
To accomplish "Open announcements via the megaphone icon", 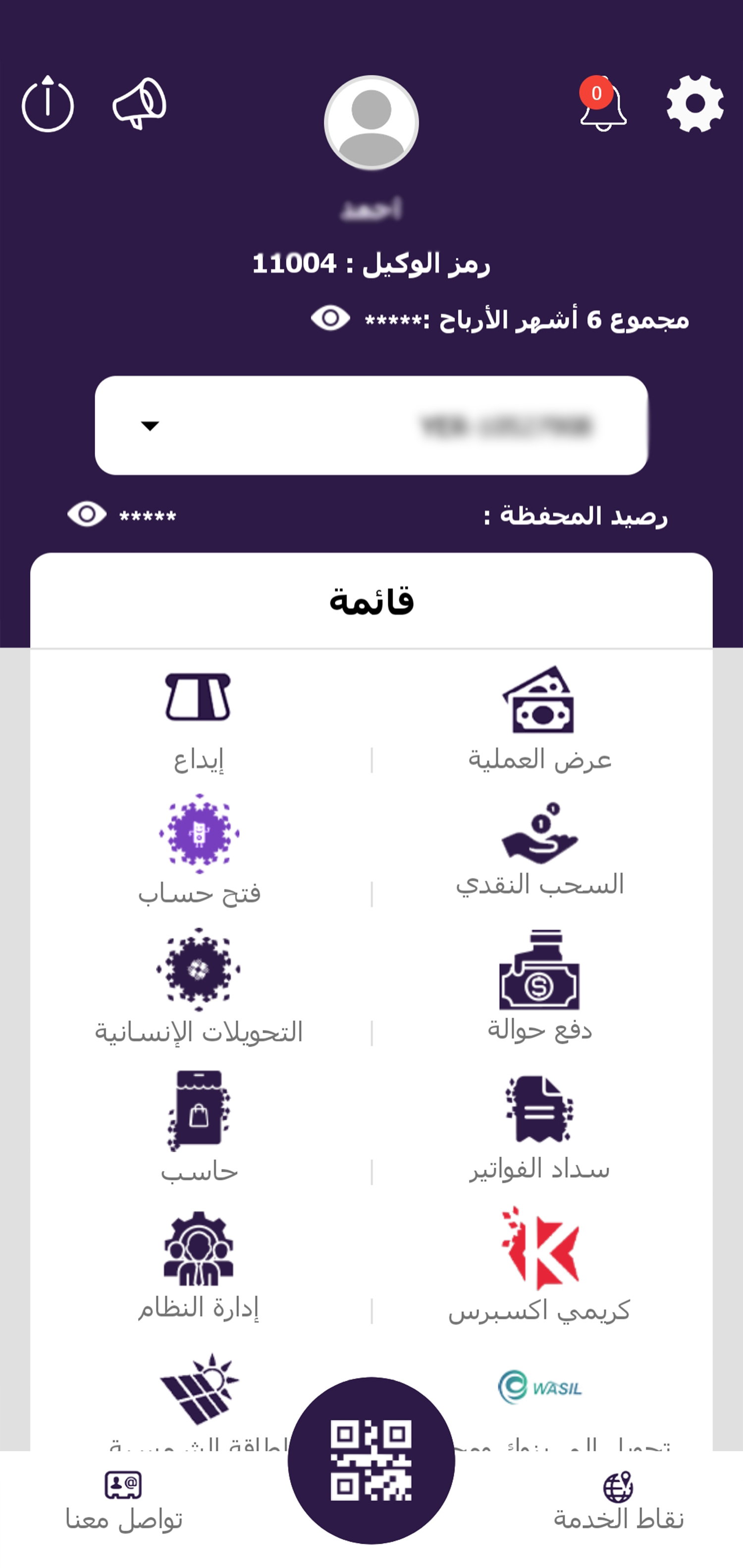I will click(140, 104).
